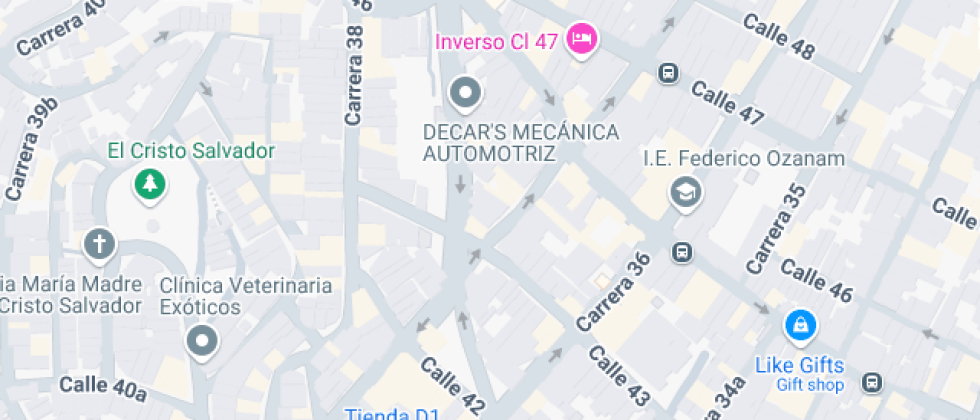Tap the El Cristo Salvador park pin

coord(150,183)
